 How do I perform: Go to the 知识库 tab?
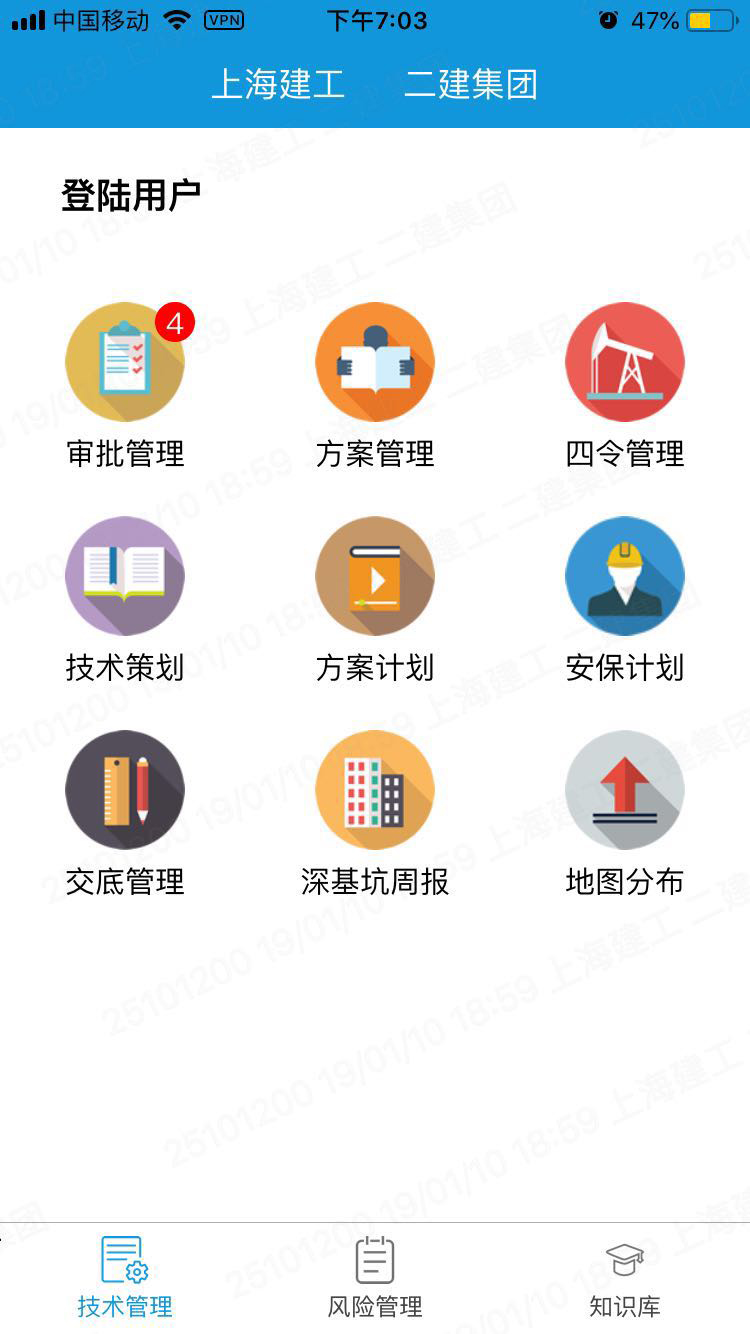(625, 1276)
